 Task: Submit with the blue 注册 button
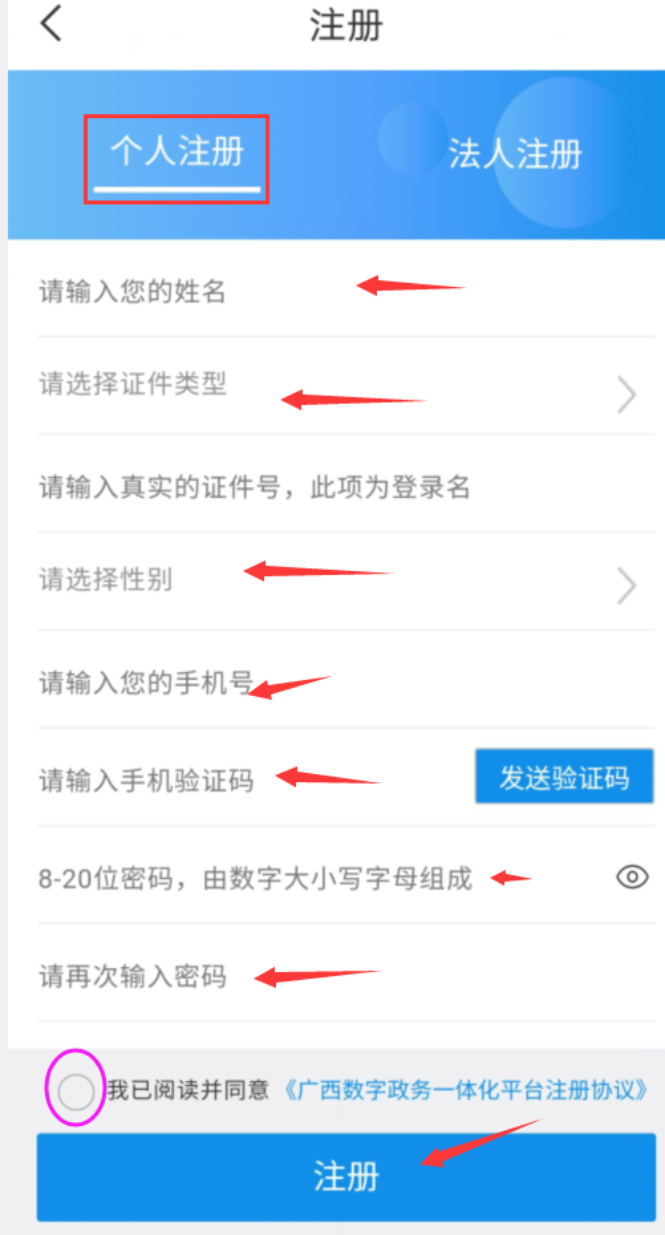pos(346,1177)
